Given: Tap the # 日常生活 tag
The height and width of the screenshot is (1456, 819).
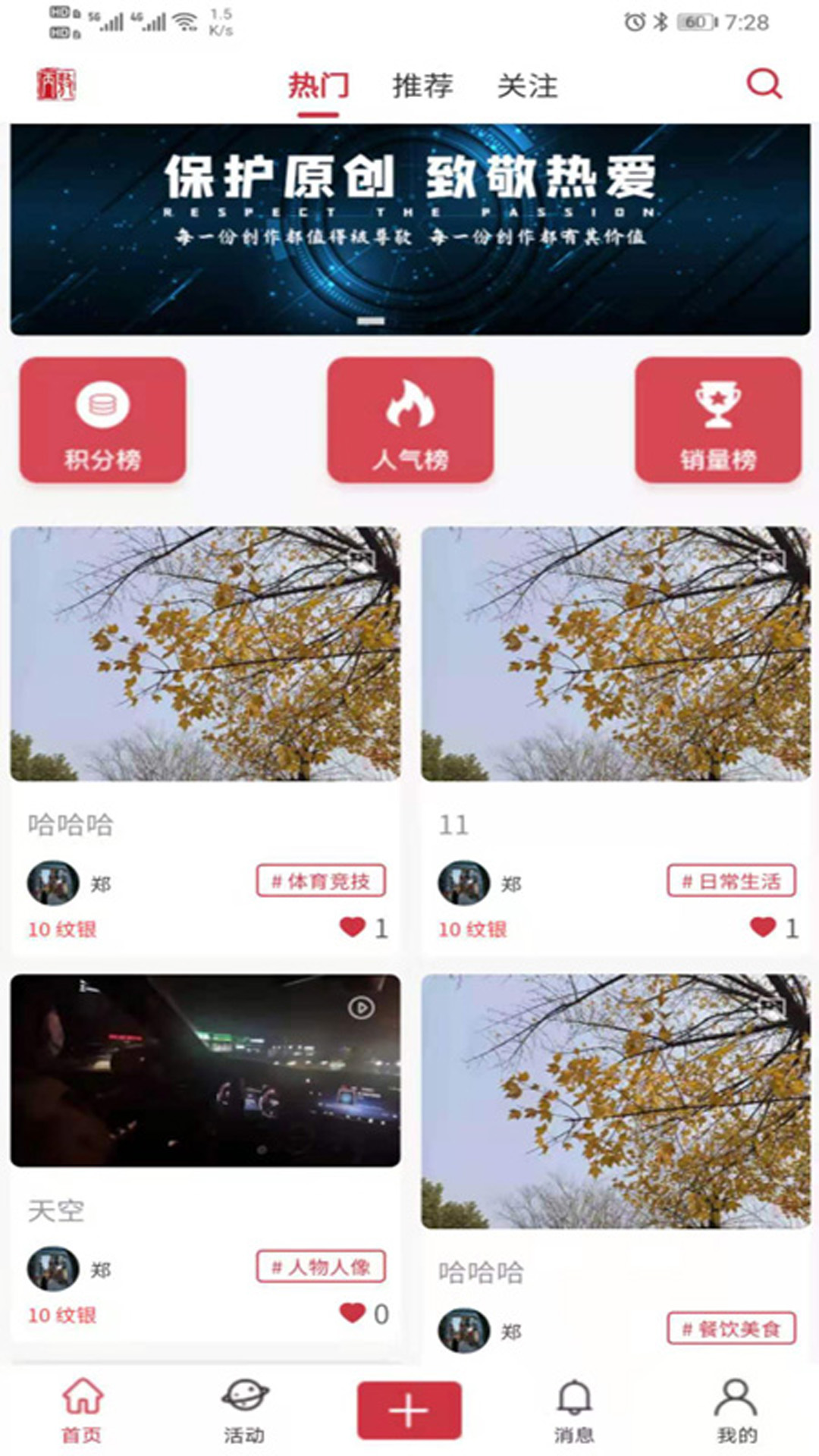Looking at the screenshot, I should pyautogui.click(x=731, y=880).
